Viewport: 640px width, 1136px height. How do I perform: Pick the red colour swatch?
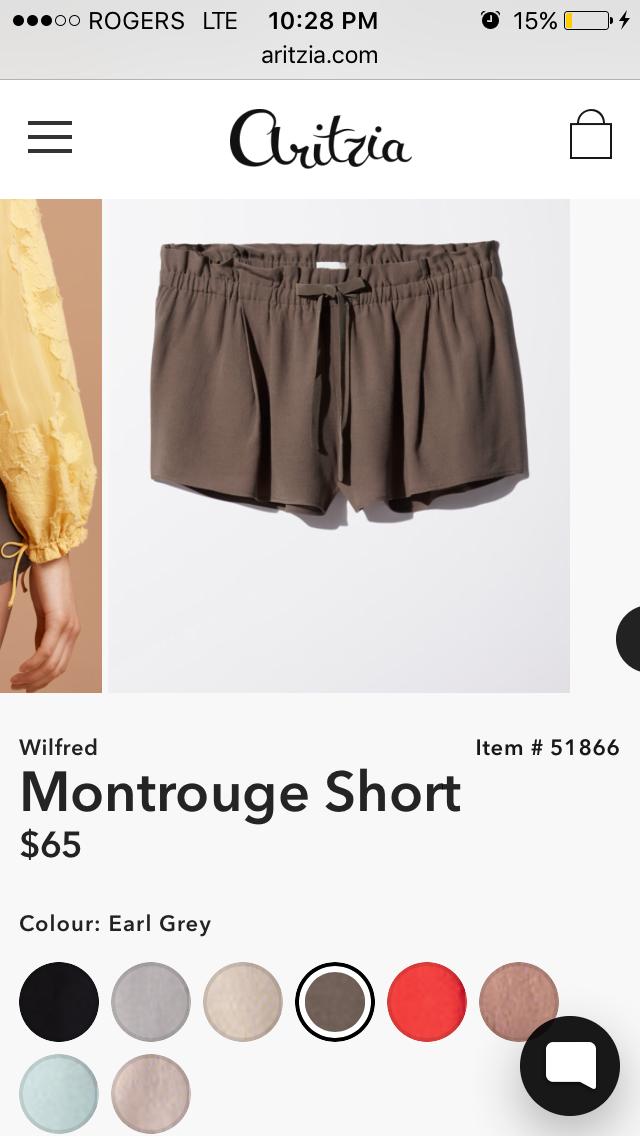(427, 1002)
